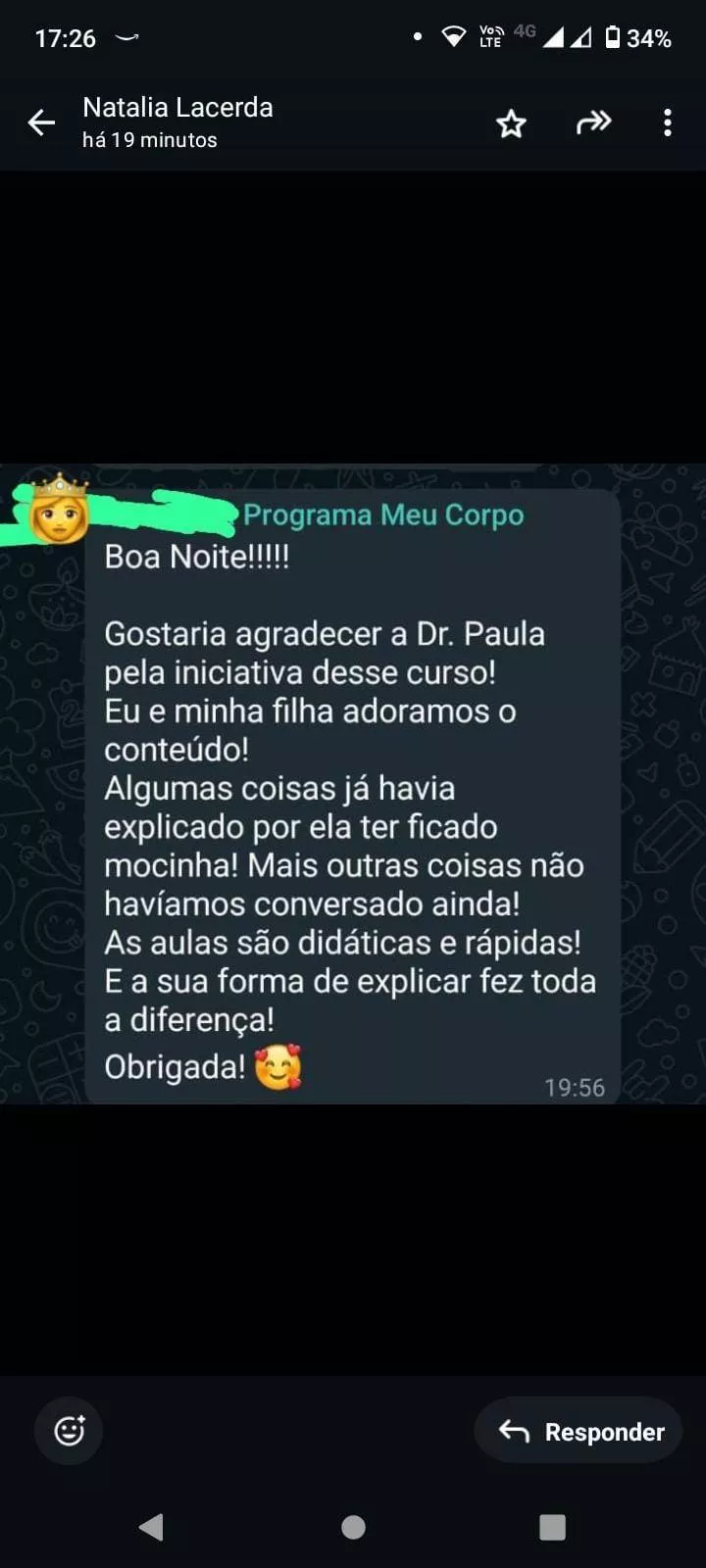Image resolution: width=706 pixels, height=1568 pixels.
Task: Star this status image
Action: pos(511,123)
